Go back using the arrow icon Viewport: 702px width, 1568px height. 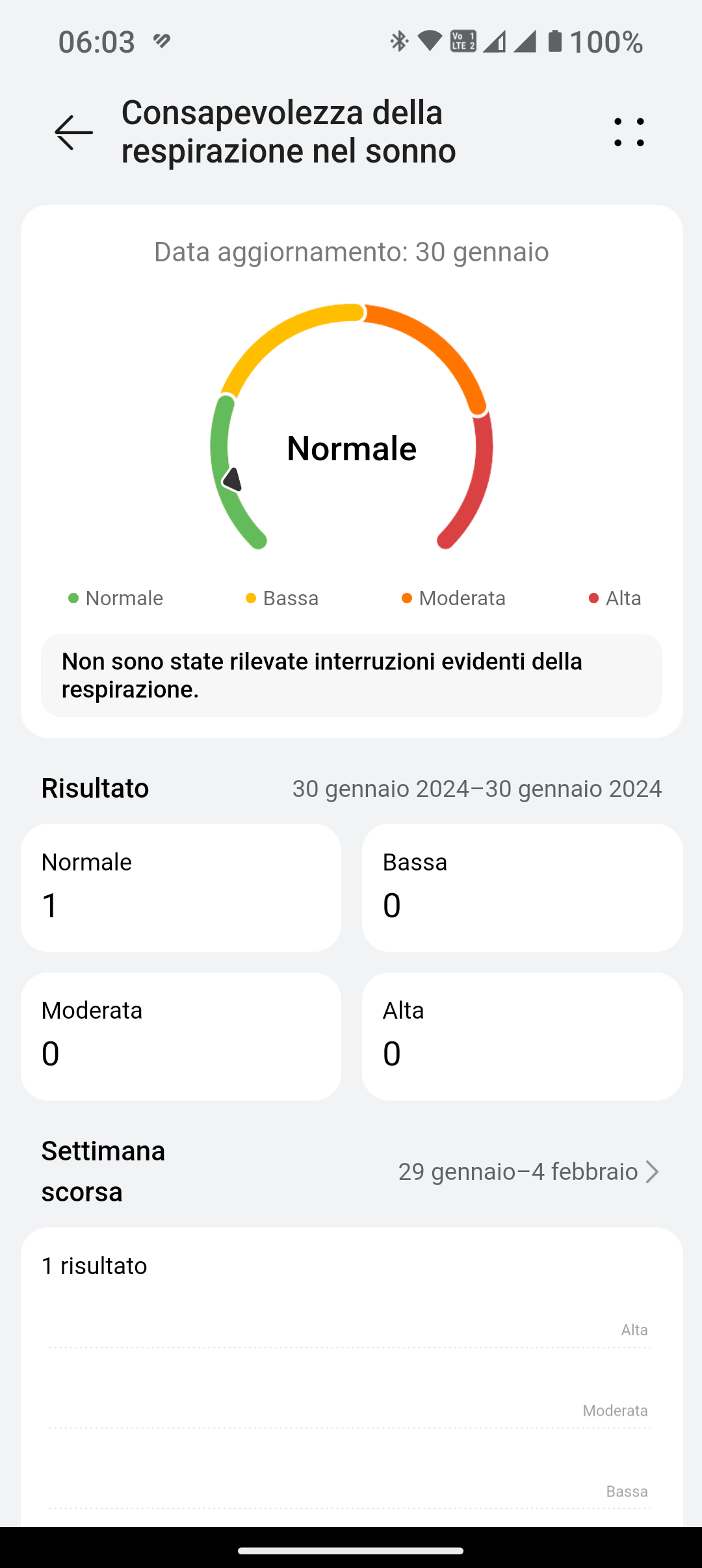(74, 132)
